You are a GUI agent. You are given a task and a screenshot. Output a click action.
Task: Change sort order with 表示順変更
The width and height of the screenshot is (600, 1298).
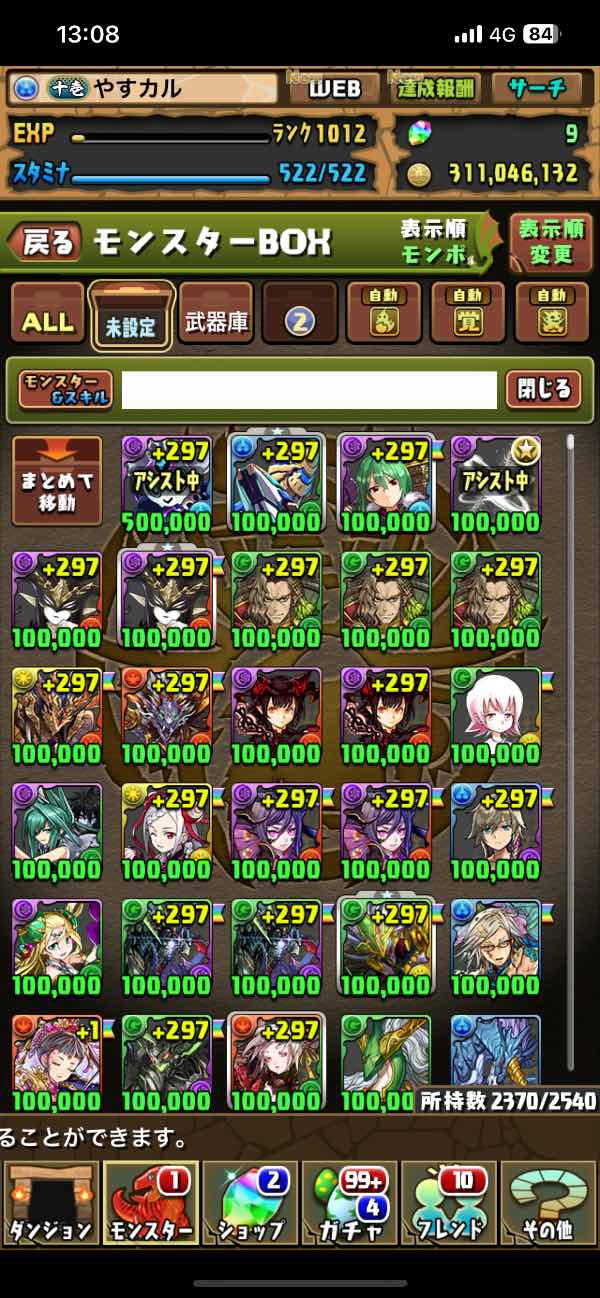[551, 242]
